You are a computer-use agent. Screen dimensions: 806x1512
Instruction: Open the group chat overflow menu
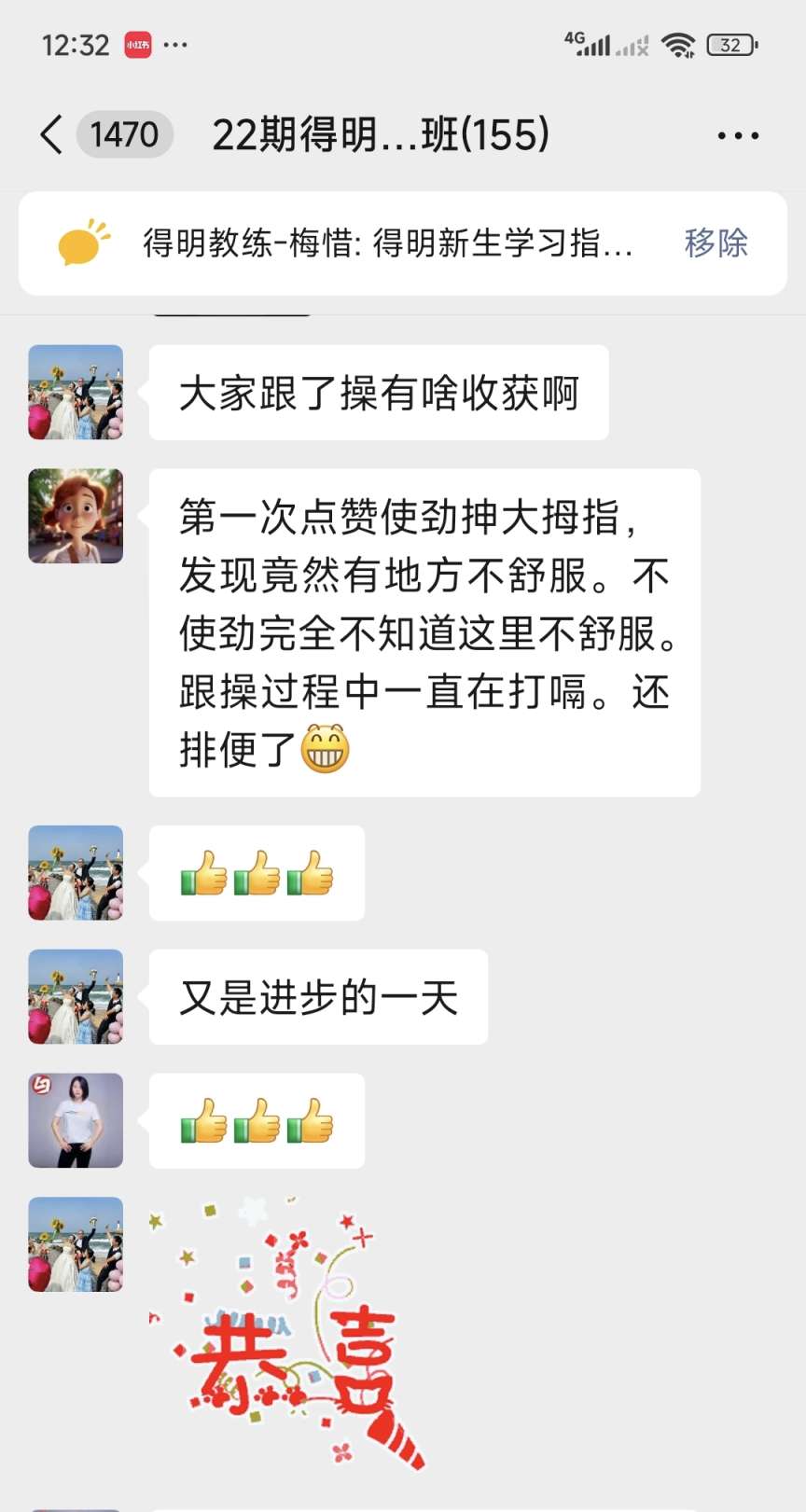(x=738, y=136)
